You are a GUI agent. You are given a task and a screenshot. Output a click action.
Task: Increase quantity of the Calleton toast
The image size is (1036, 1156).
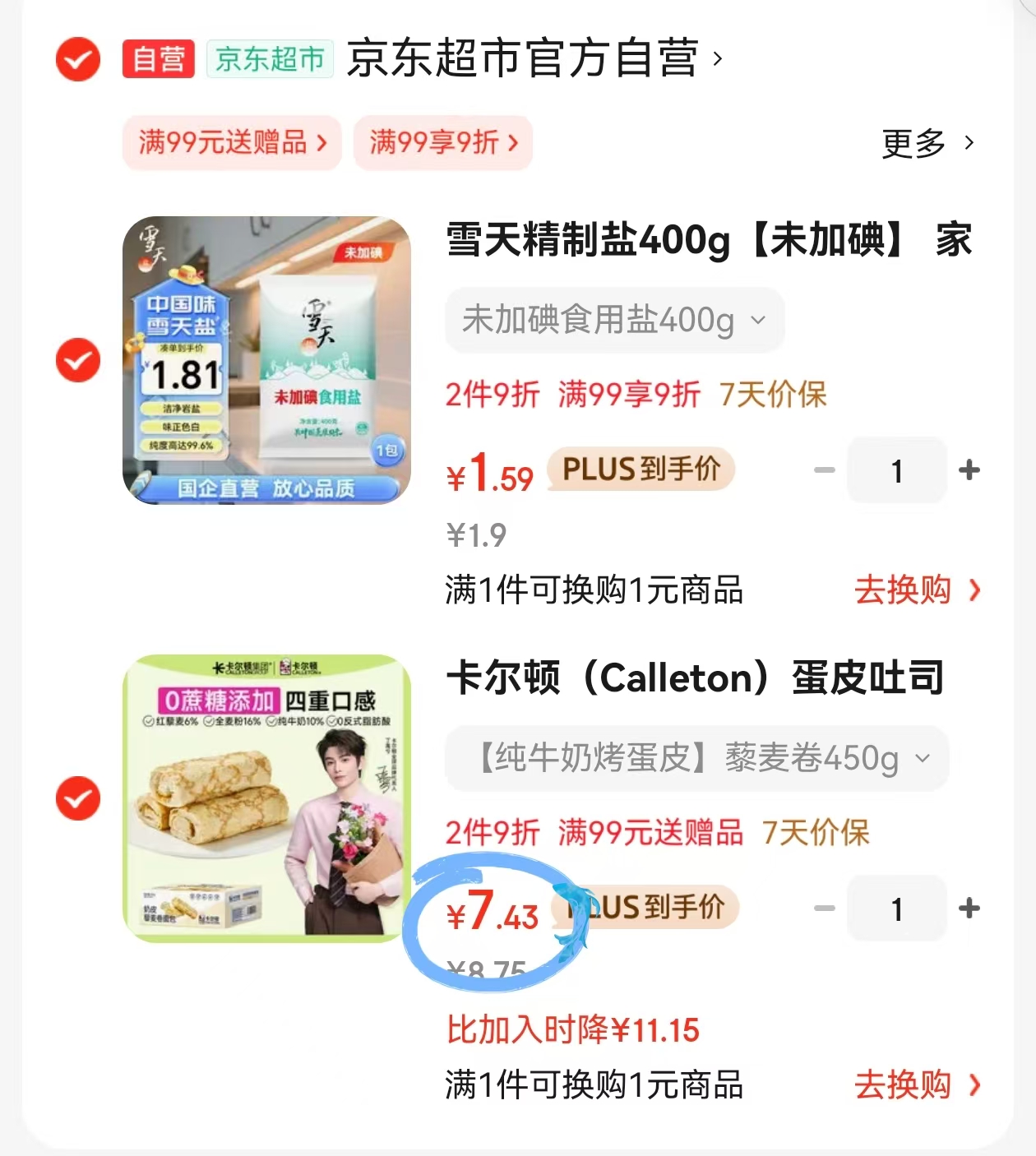coord(969,909)
